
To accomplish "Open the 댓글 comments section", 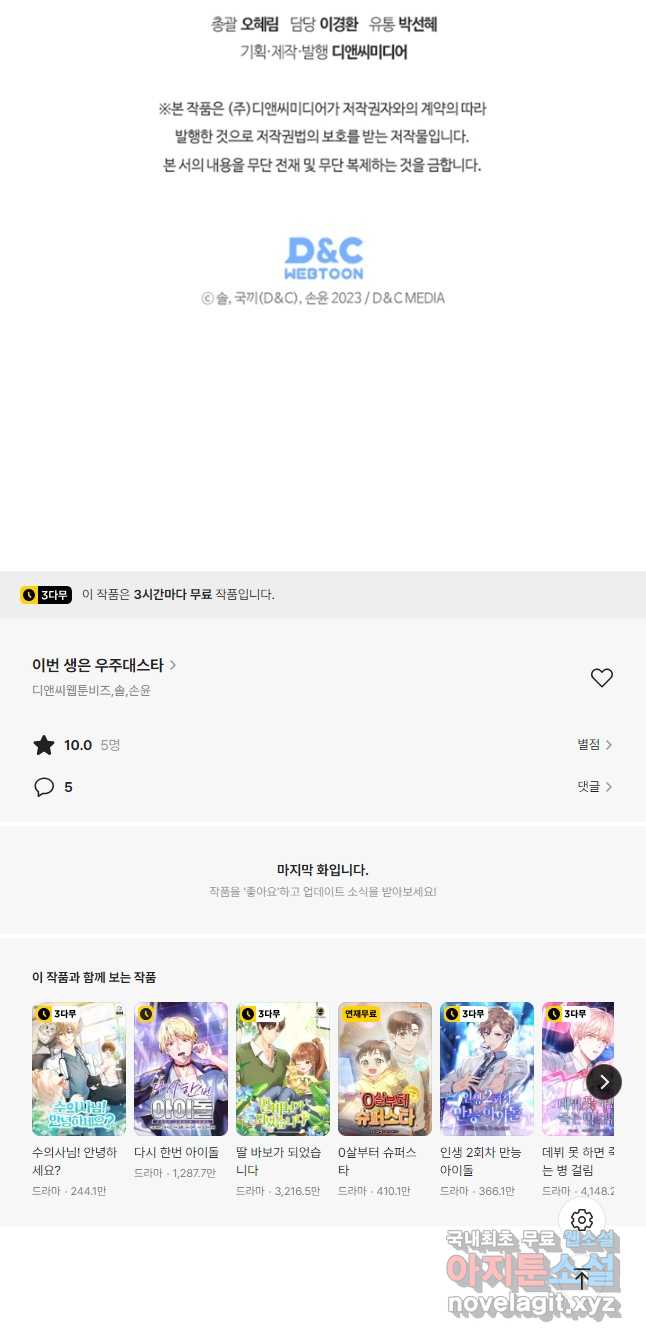I will click(594, 787).
